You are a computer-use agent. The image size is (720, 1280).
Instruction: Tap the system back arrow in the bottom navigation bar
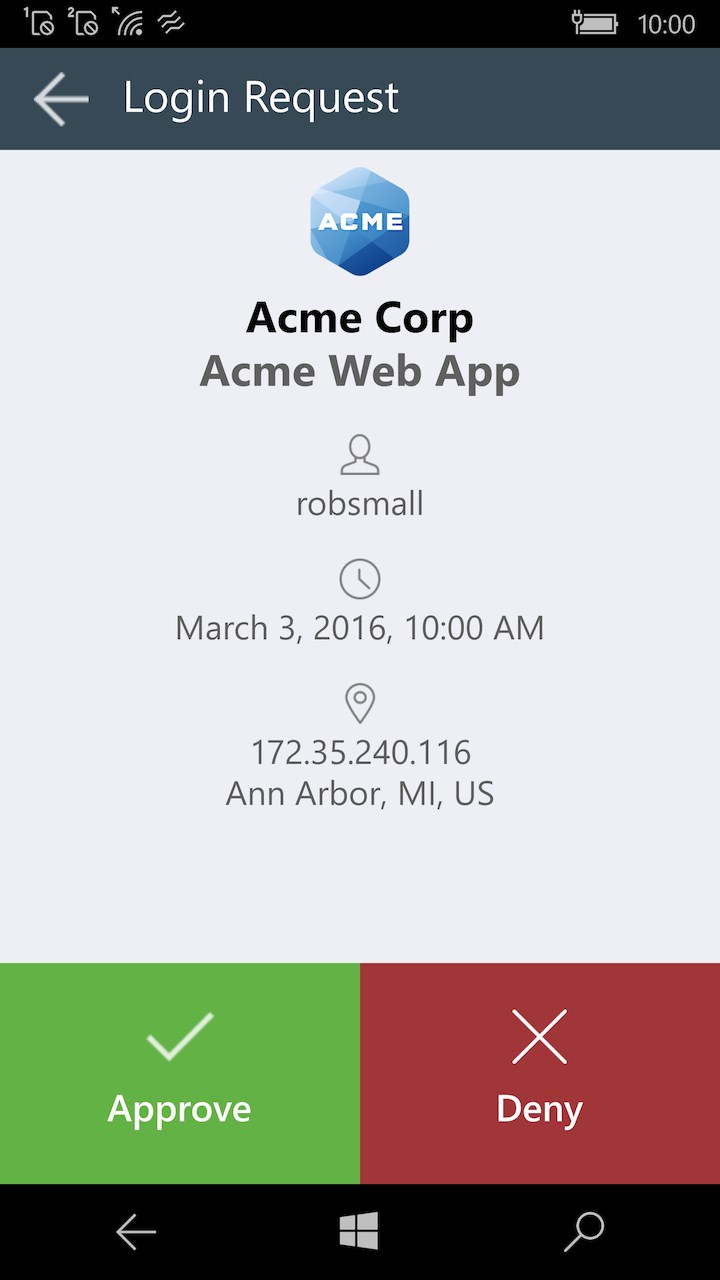click(136, 1231)
